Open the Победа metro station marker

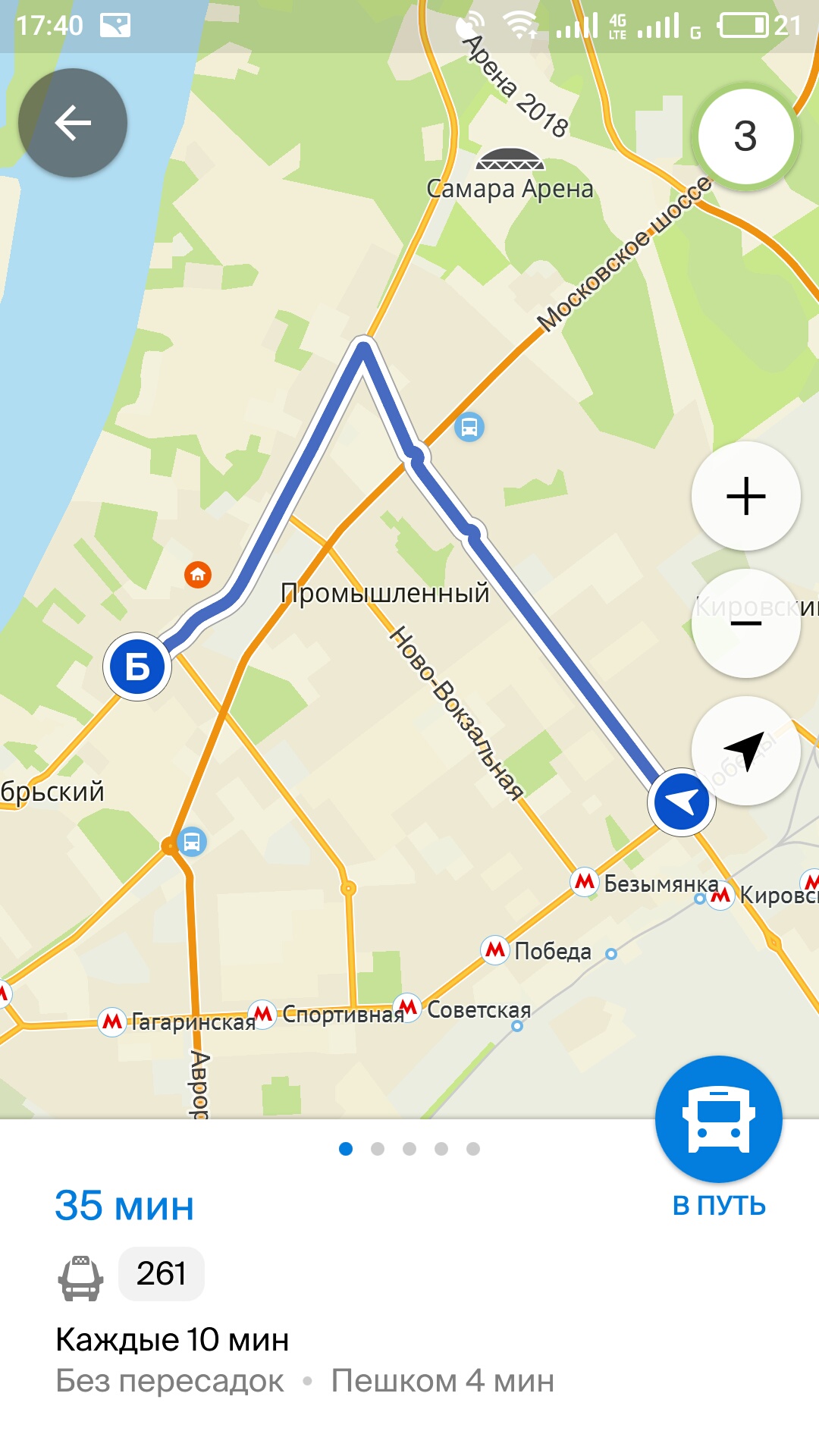(x=495, y=949)
